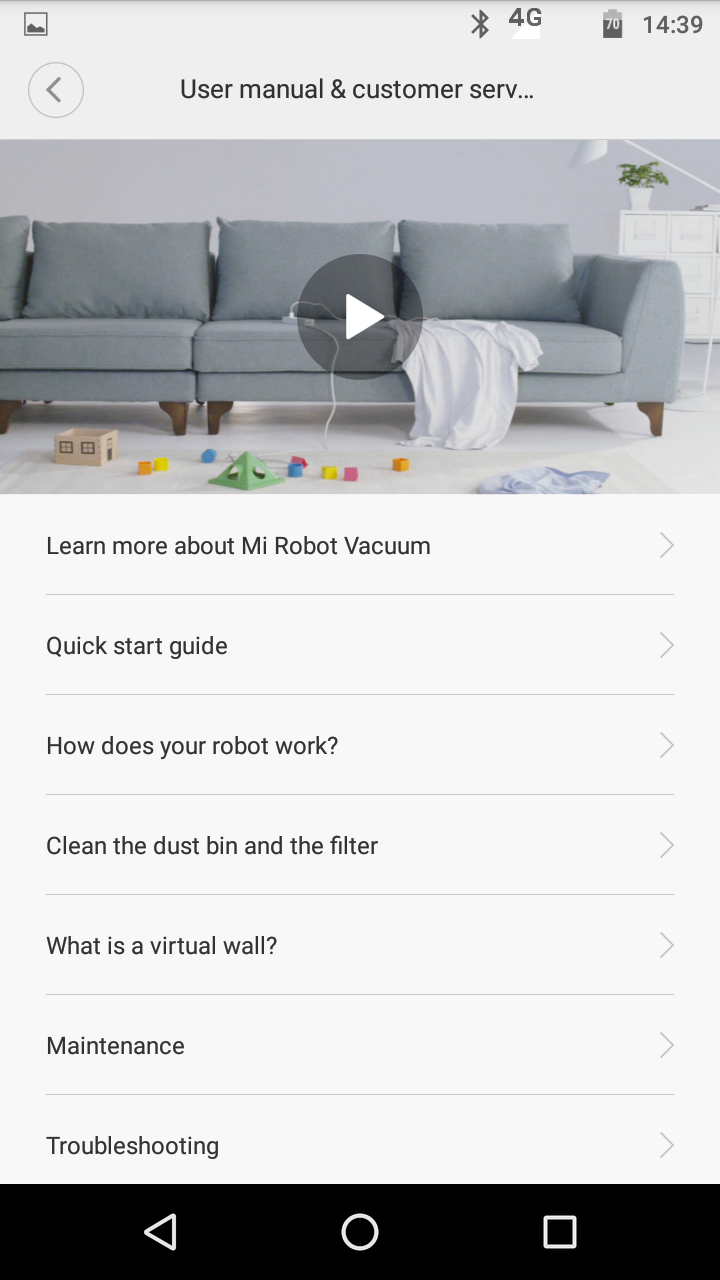
Task: Open the recent apps overview
Action: pyautogui.click(x=560, y=1232)
